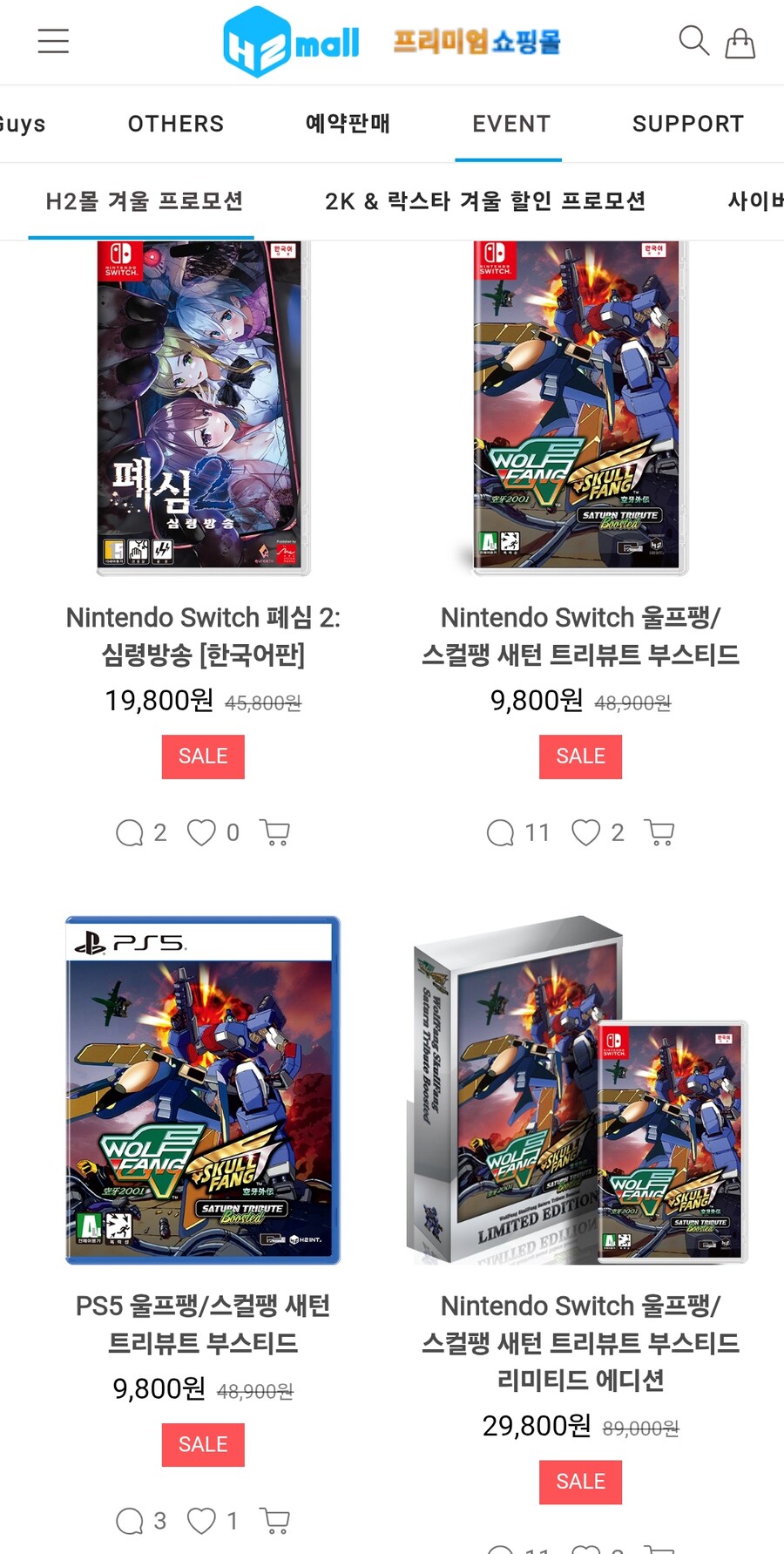Image resolution: width=784 pixels, height=1554 pixels.
Task: Open the SUPPORT menu
Action: click(x=687, y=123)
